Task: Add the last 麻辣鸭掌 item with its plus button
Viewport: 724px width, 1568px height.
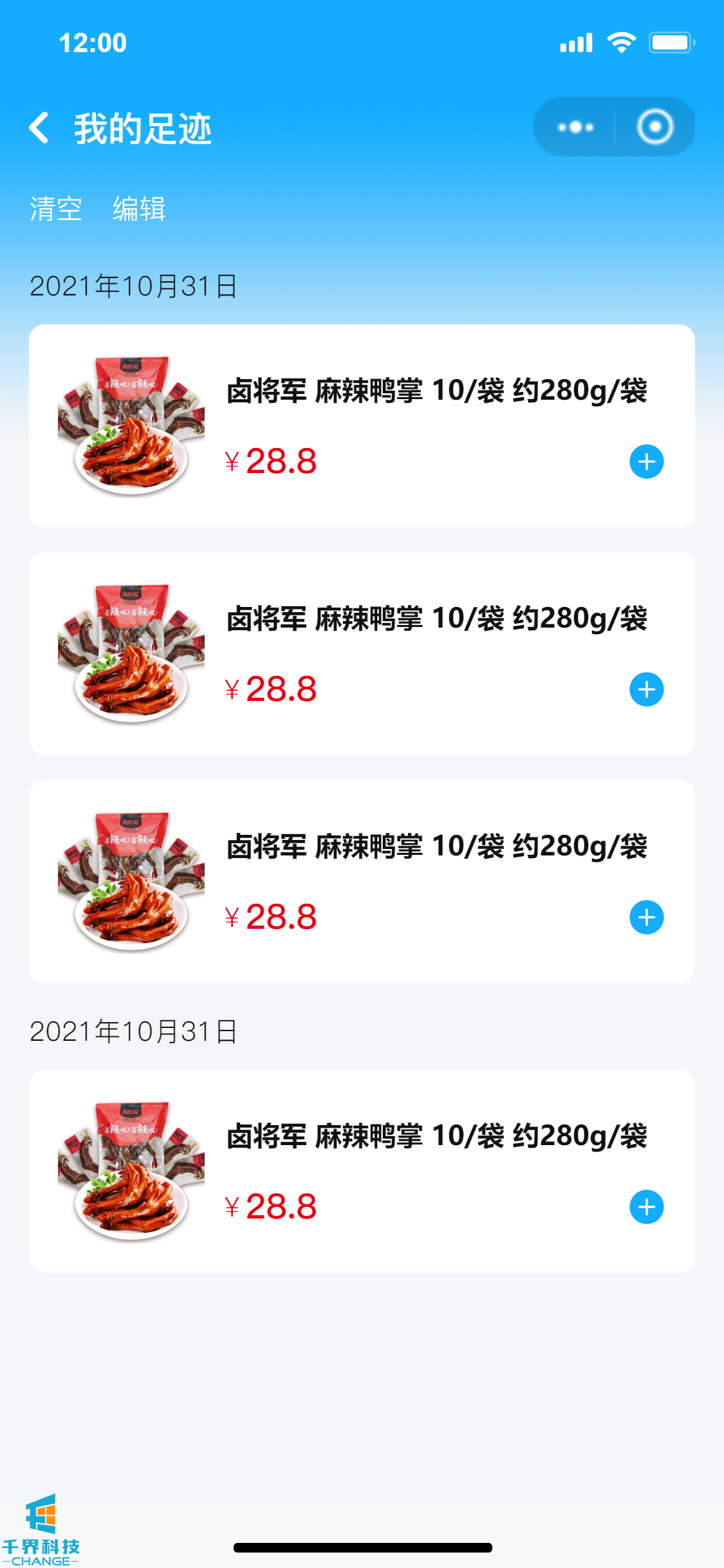Action: (646, 1207)
